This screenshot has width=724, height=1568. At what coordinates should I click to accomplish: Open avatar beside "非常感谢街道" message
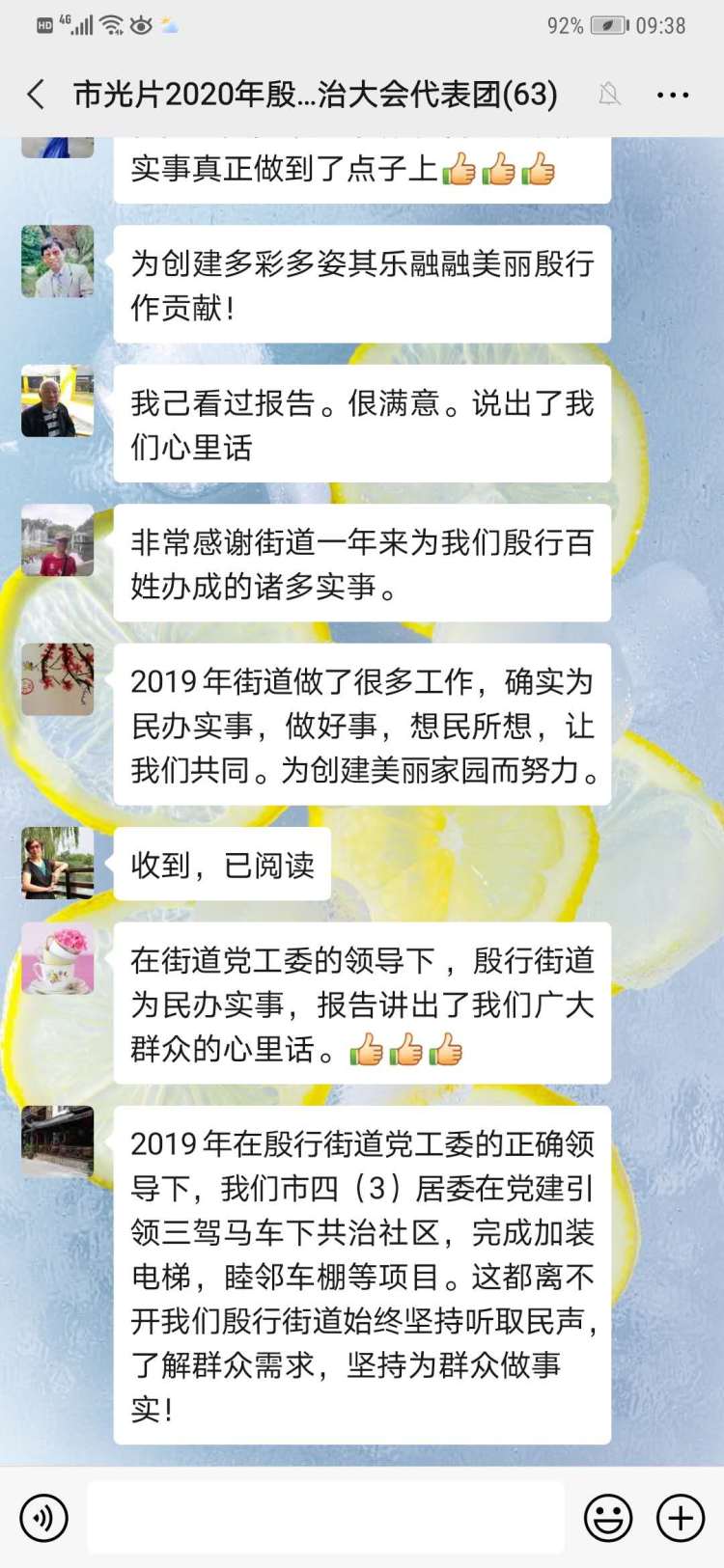tap(58, 540)
